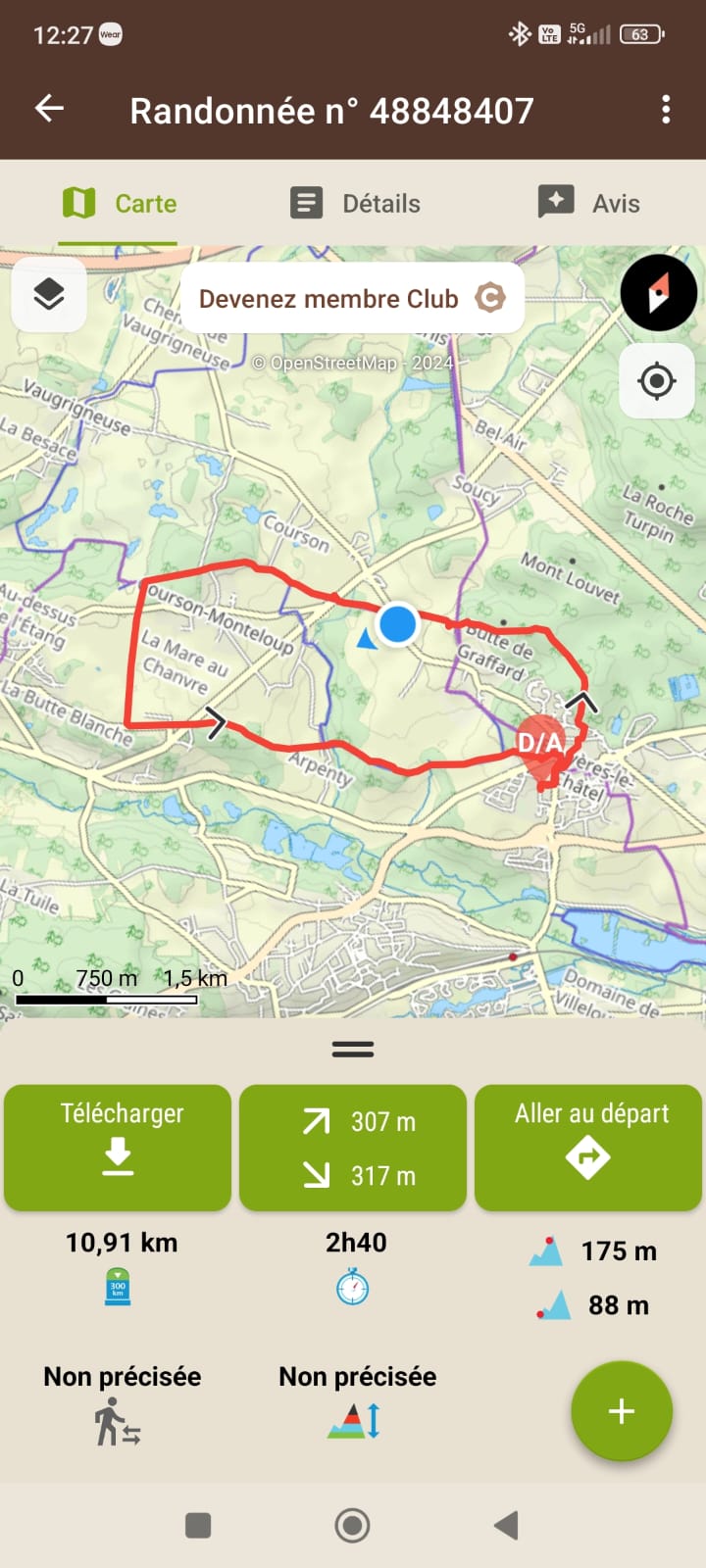Tap the D/A start marker on map

pos(540,743)
